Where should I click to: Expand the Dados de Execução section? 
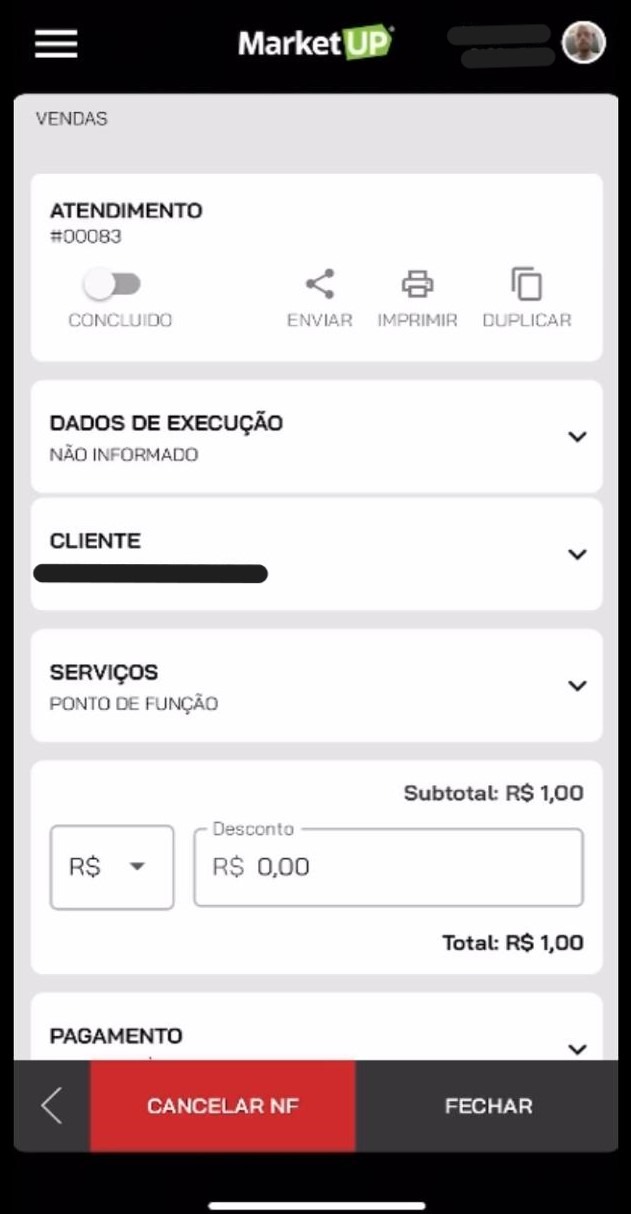coord(577,437)
